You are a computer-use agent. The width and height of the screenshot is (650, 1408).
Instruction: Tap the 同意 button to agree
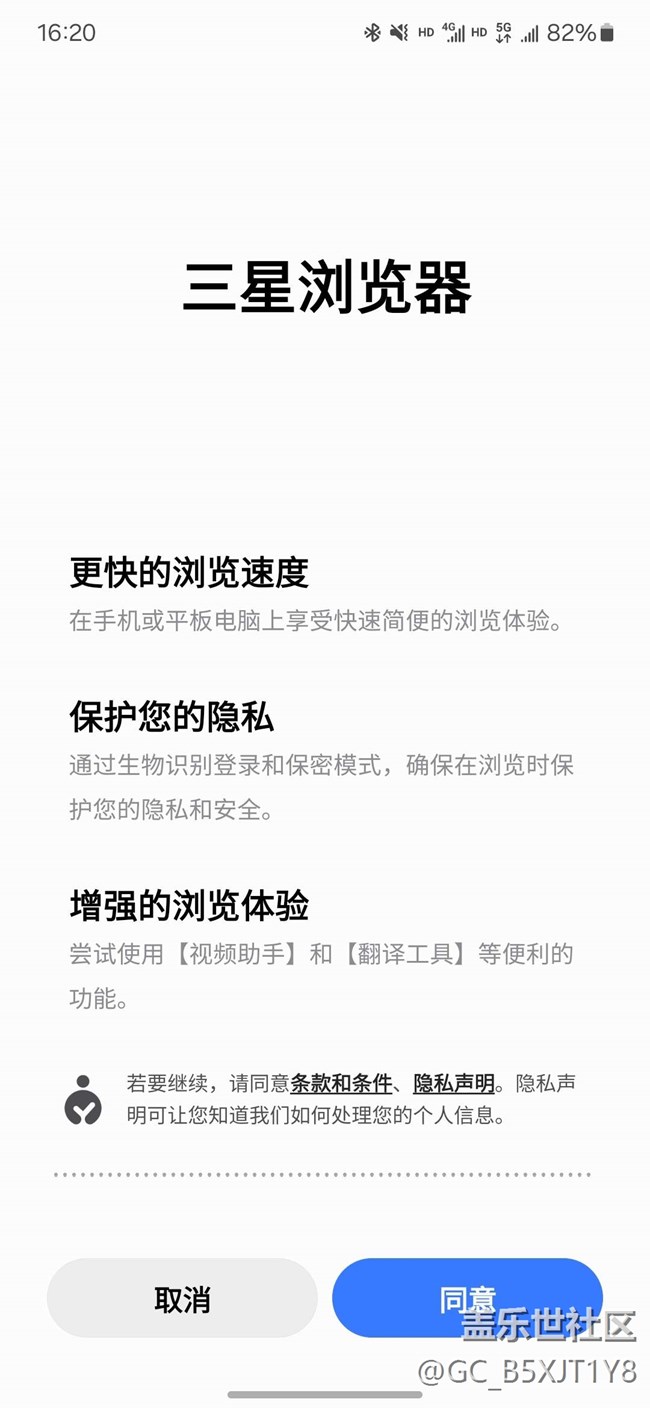(x=467, y=1298)
